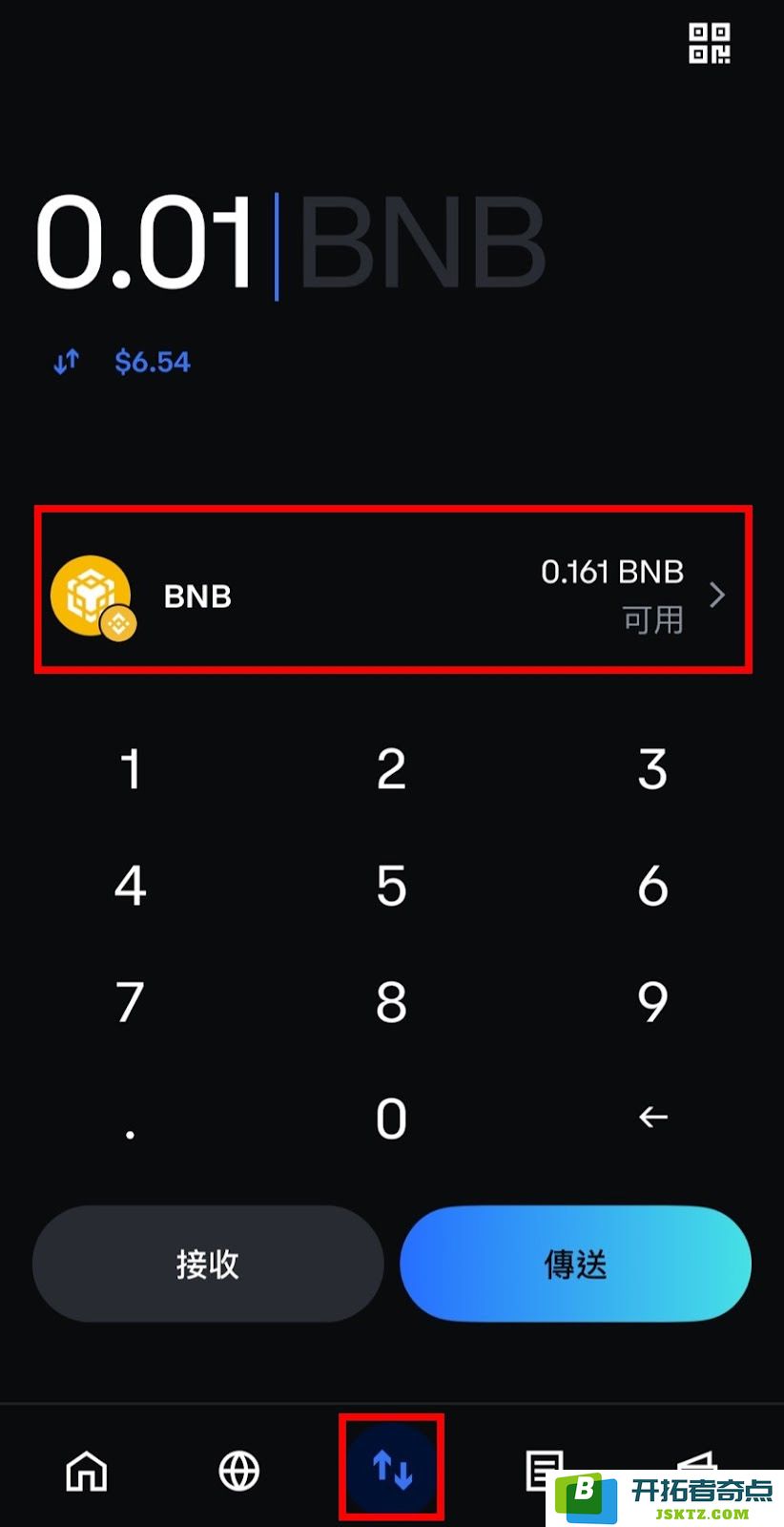Enter digit 3 on the keypad
Image resolution: width=784 pixels, height=1527 pixels.
pos(652,769)
